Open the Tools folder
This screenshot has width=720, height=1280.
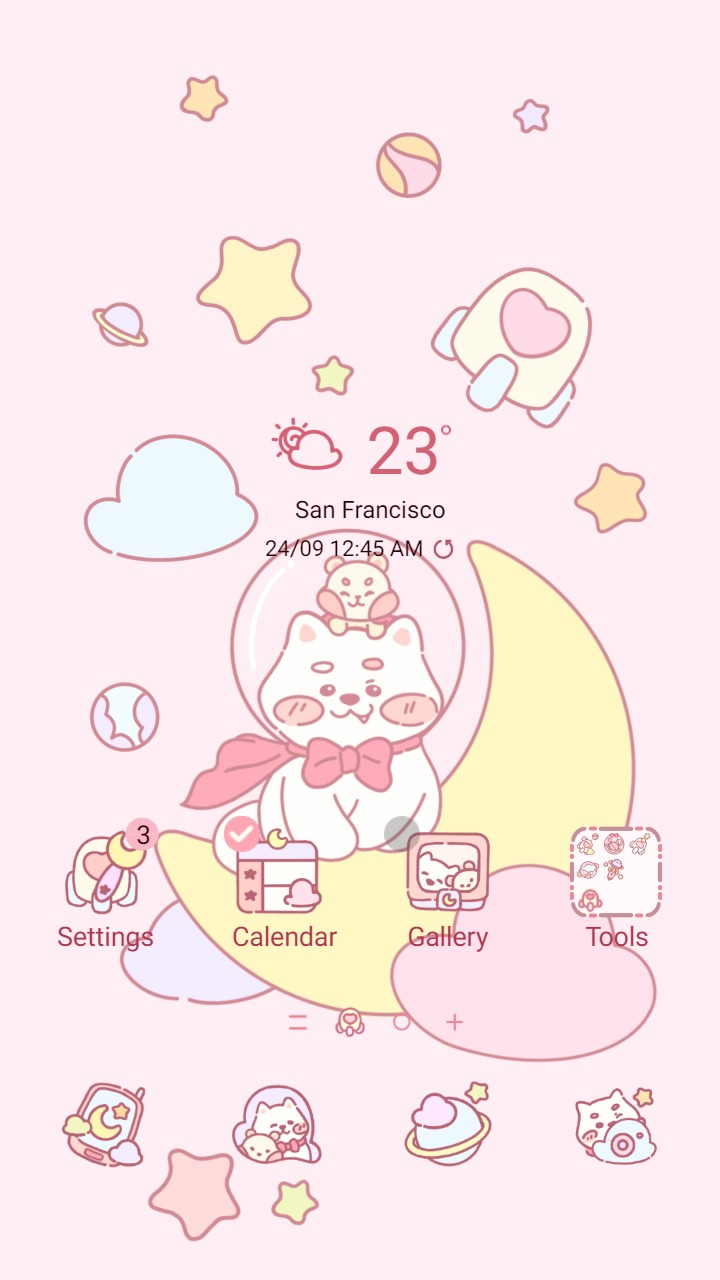pyautogui.click(x=616, y=872)
